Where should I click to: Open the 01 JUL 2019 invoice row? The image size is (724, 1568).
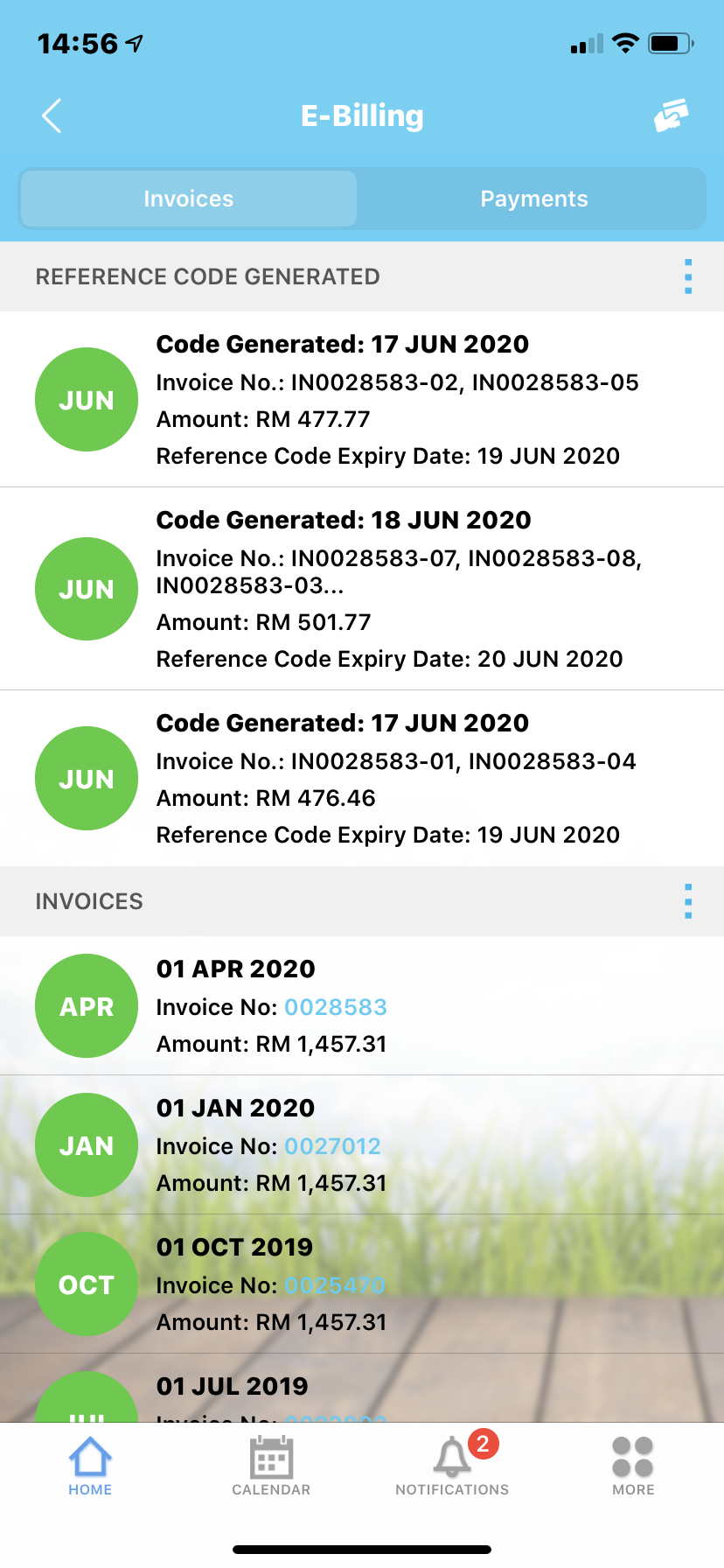(x=362, y=1389)
